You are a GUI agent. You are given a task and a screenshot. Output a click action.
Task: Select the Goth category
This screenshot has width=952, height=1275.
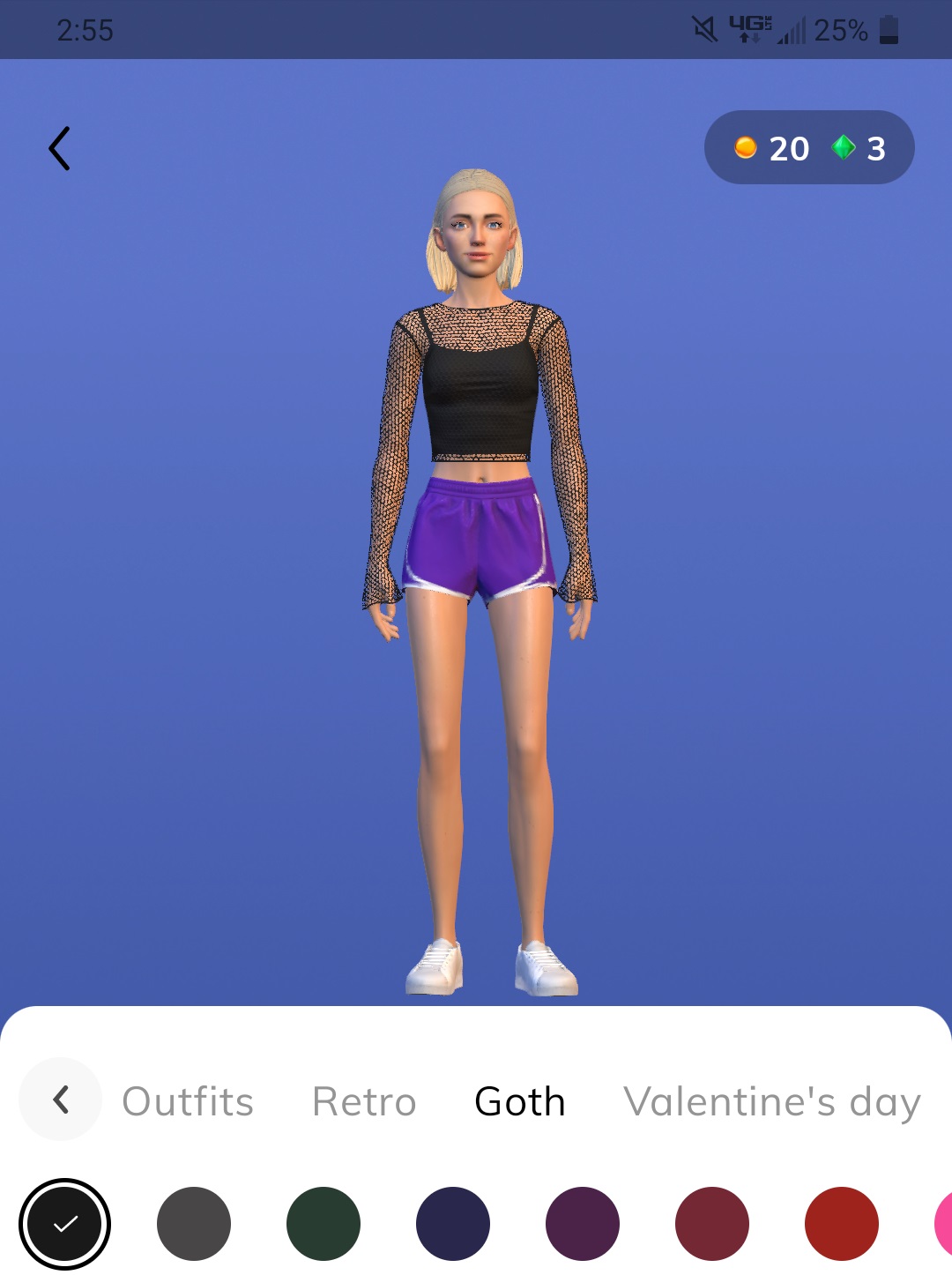(x=519, y=1102)
